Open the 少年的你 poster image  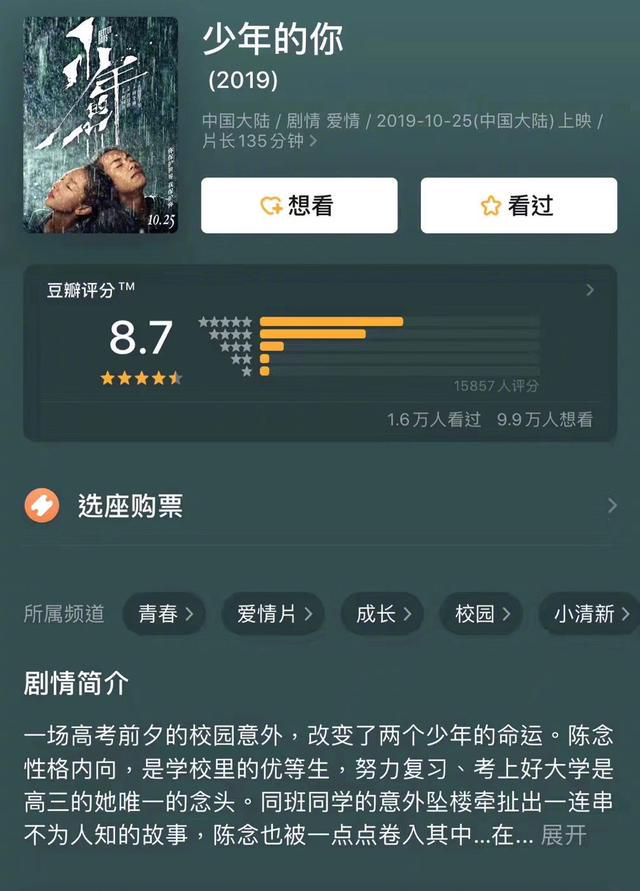pos(101,125)
